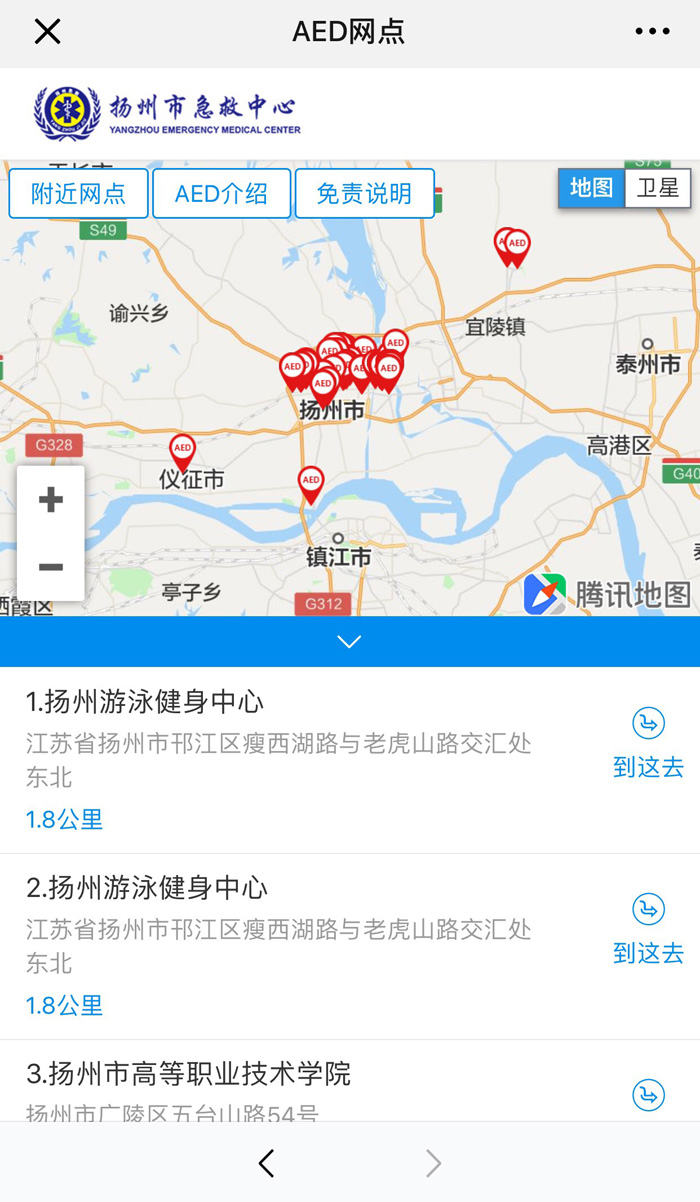Viewport: 700px width, 1202px height.
Task: Open list item 2.扬州游泳健身中心
Action: coord(350,947)
